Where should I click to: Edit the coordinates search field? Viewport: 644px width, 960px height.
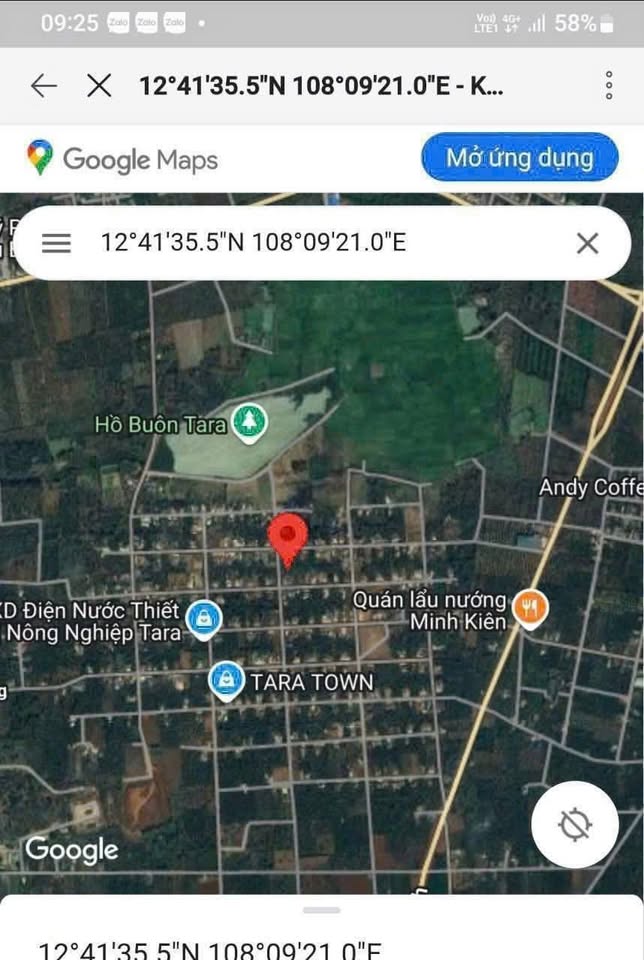(300, 242)
